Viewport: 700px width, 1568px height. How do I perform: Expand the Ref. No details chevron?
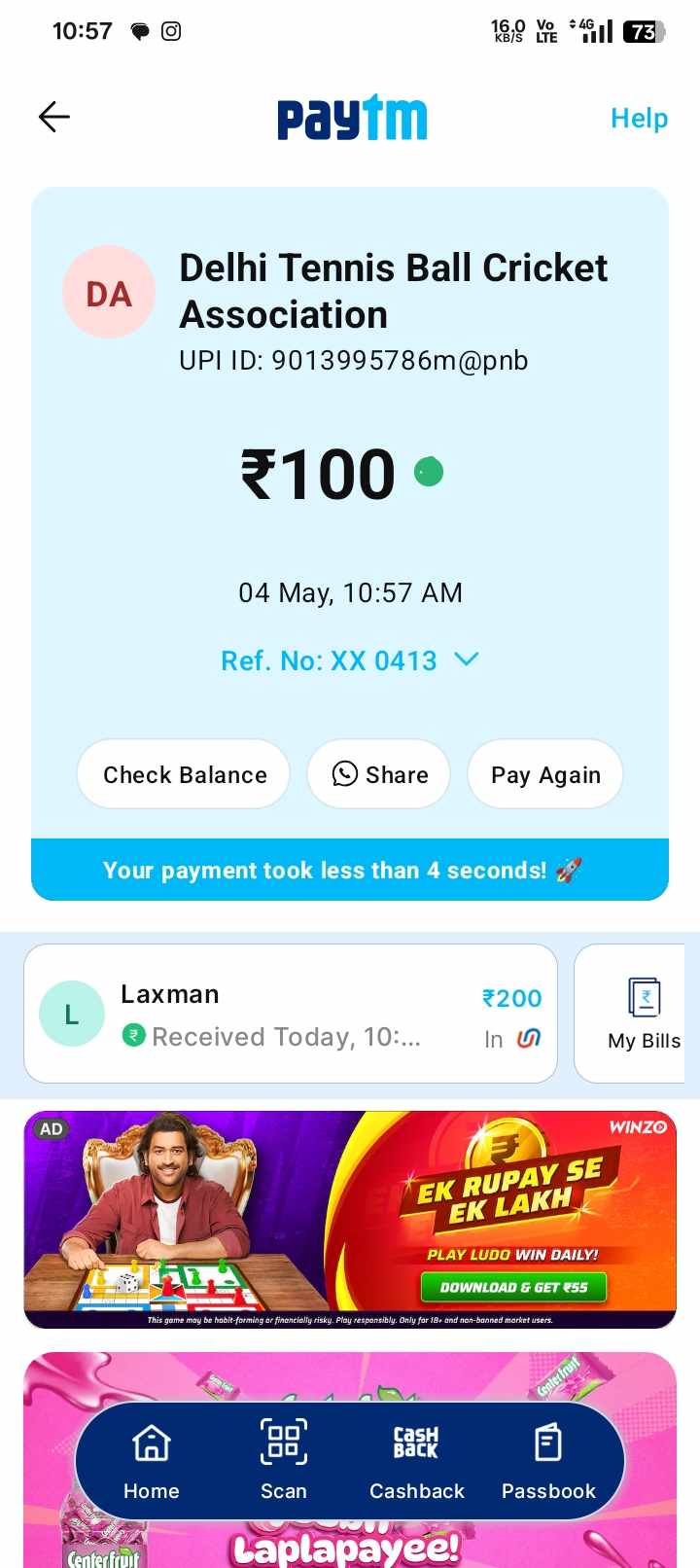467,659
